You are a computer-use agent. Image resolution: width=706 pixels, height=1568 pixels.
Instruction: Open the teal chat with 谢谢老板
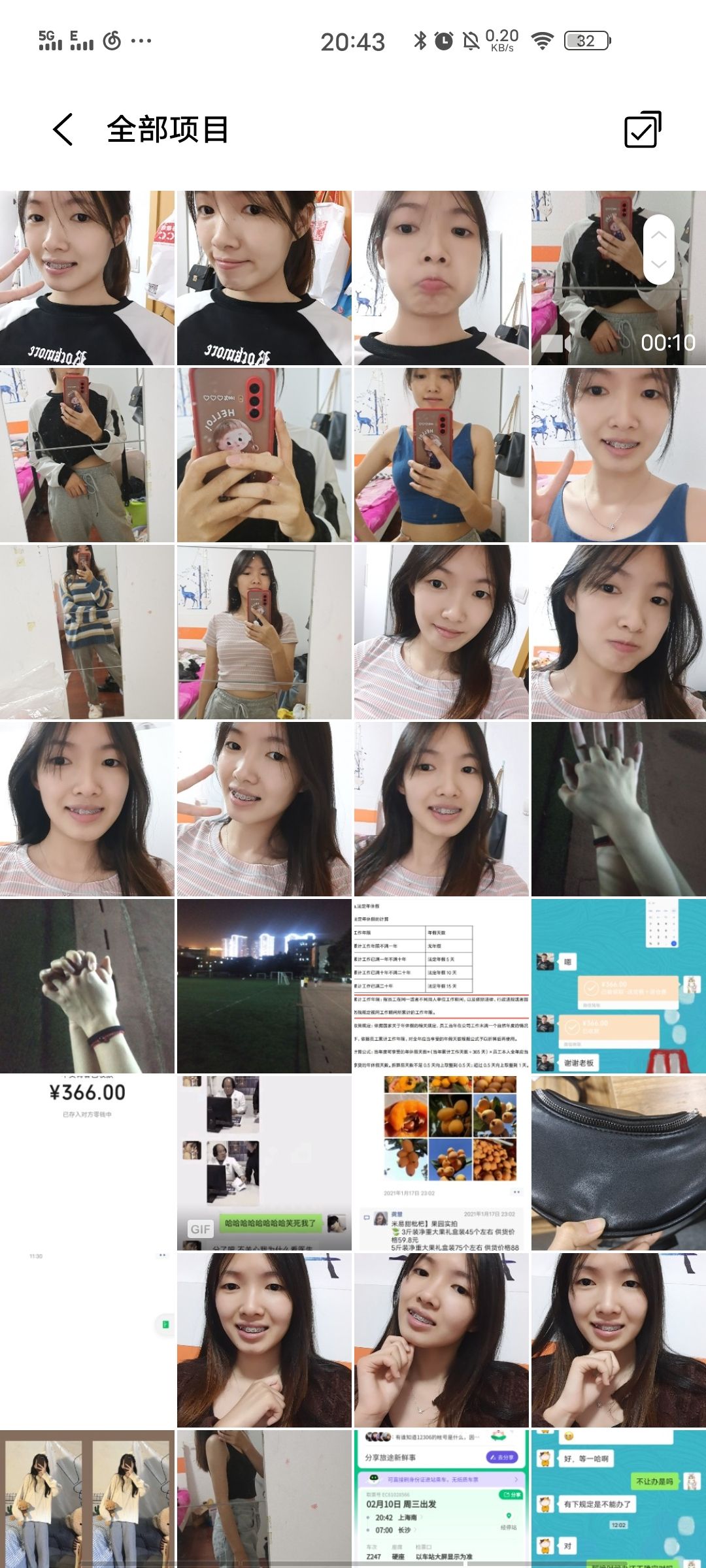point(618,986)
